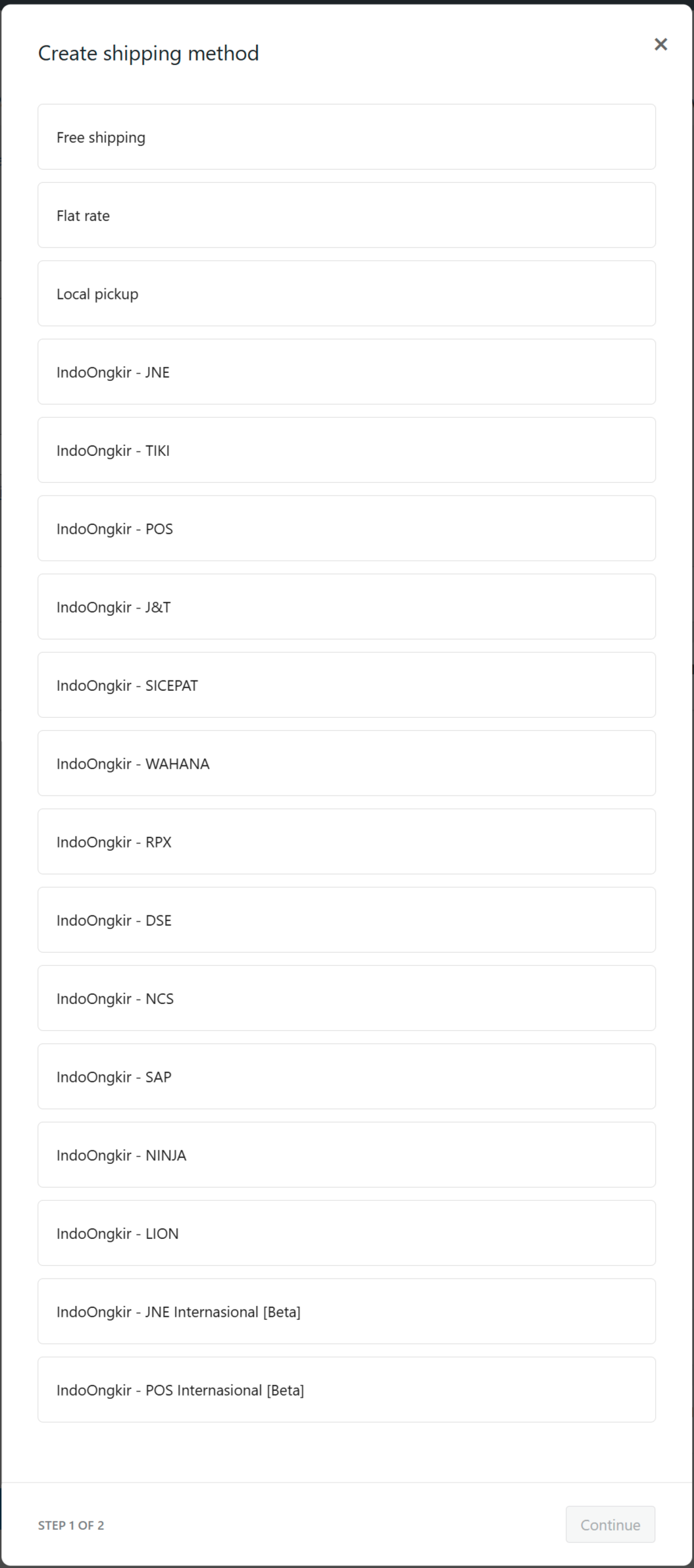
Task: Choose IndoOngkir - TIKI
Action: (x=347, y=450)
